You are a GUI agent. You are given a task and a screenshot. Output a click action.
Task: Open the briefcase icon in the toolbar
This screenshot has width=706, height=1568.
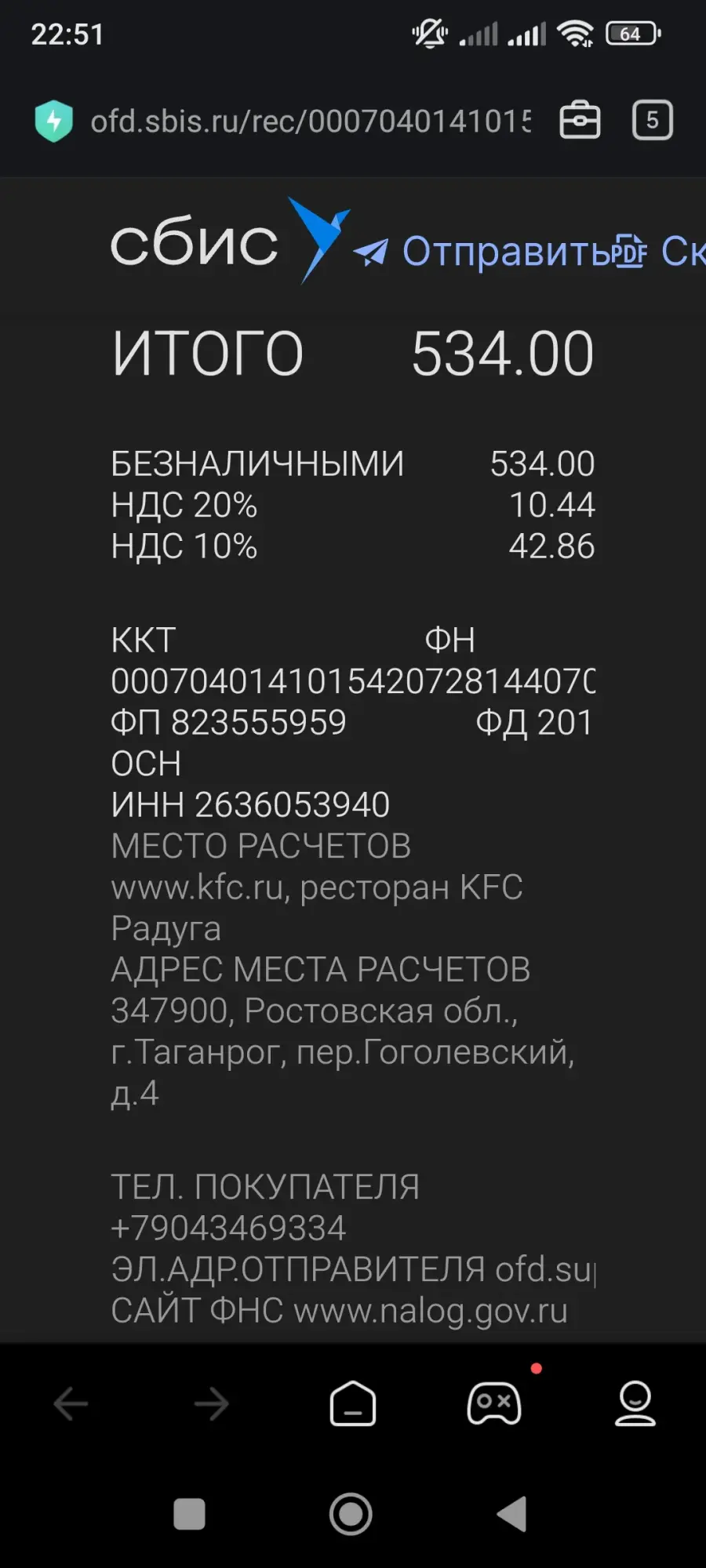pos(580,121)
